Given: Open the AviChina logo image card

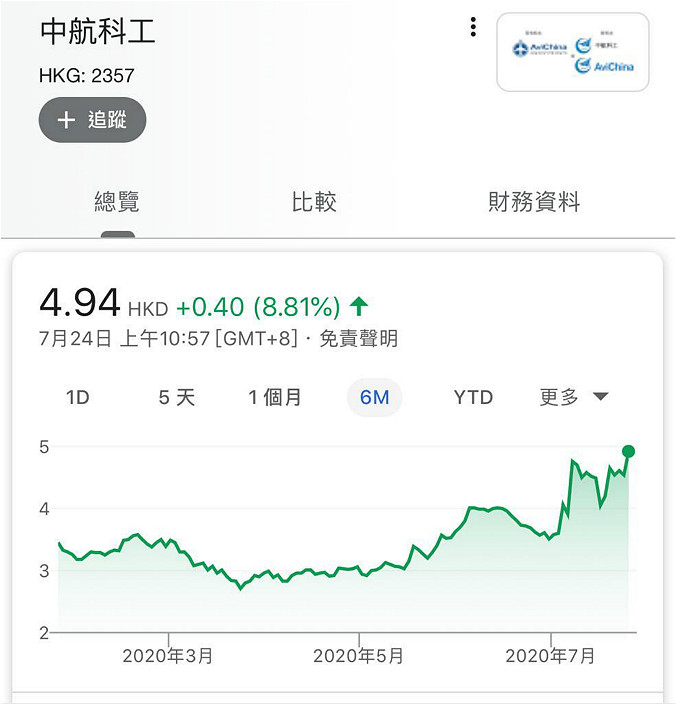Looking at the screenshot, I should (573, 52).
